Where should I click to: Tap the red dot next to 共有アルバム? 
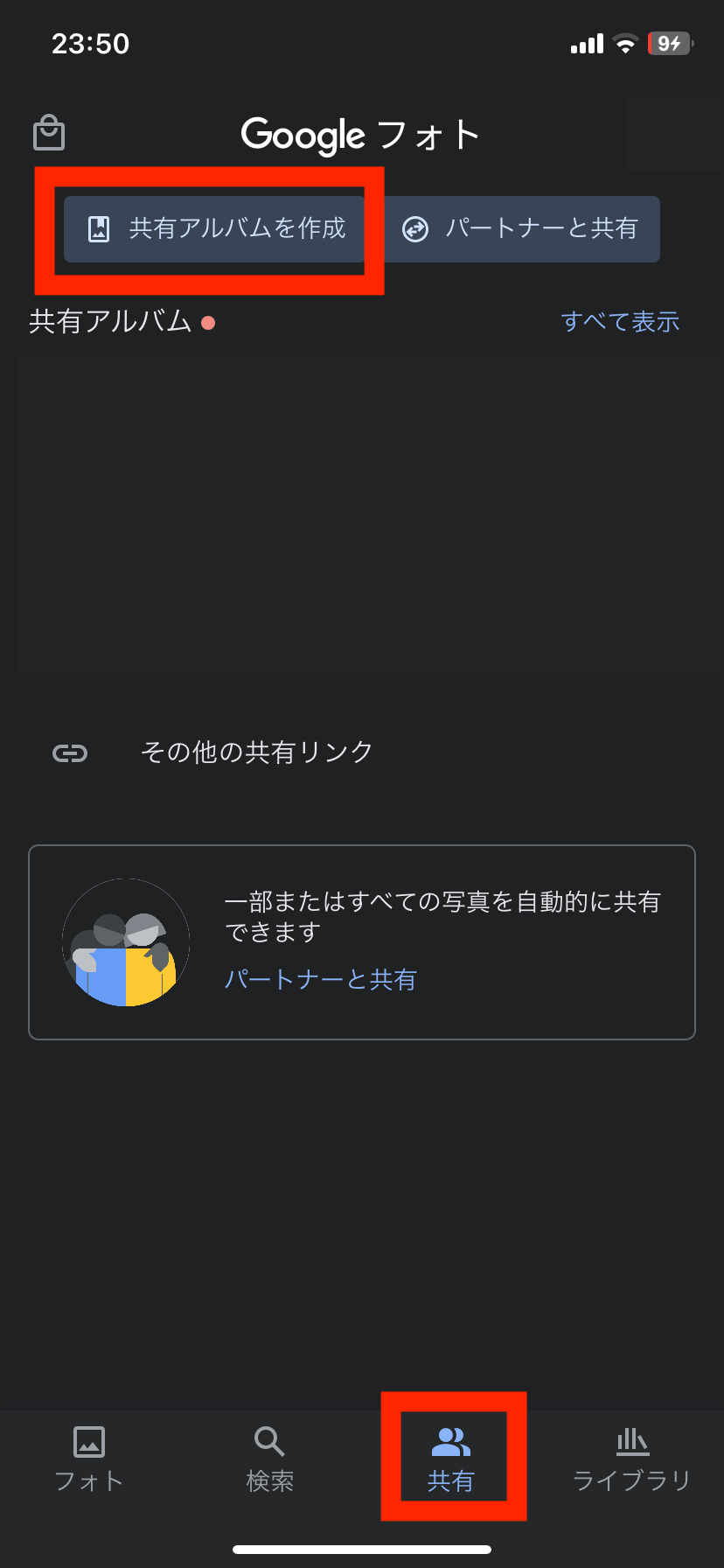coord(209,322)
